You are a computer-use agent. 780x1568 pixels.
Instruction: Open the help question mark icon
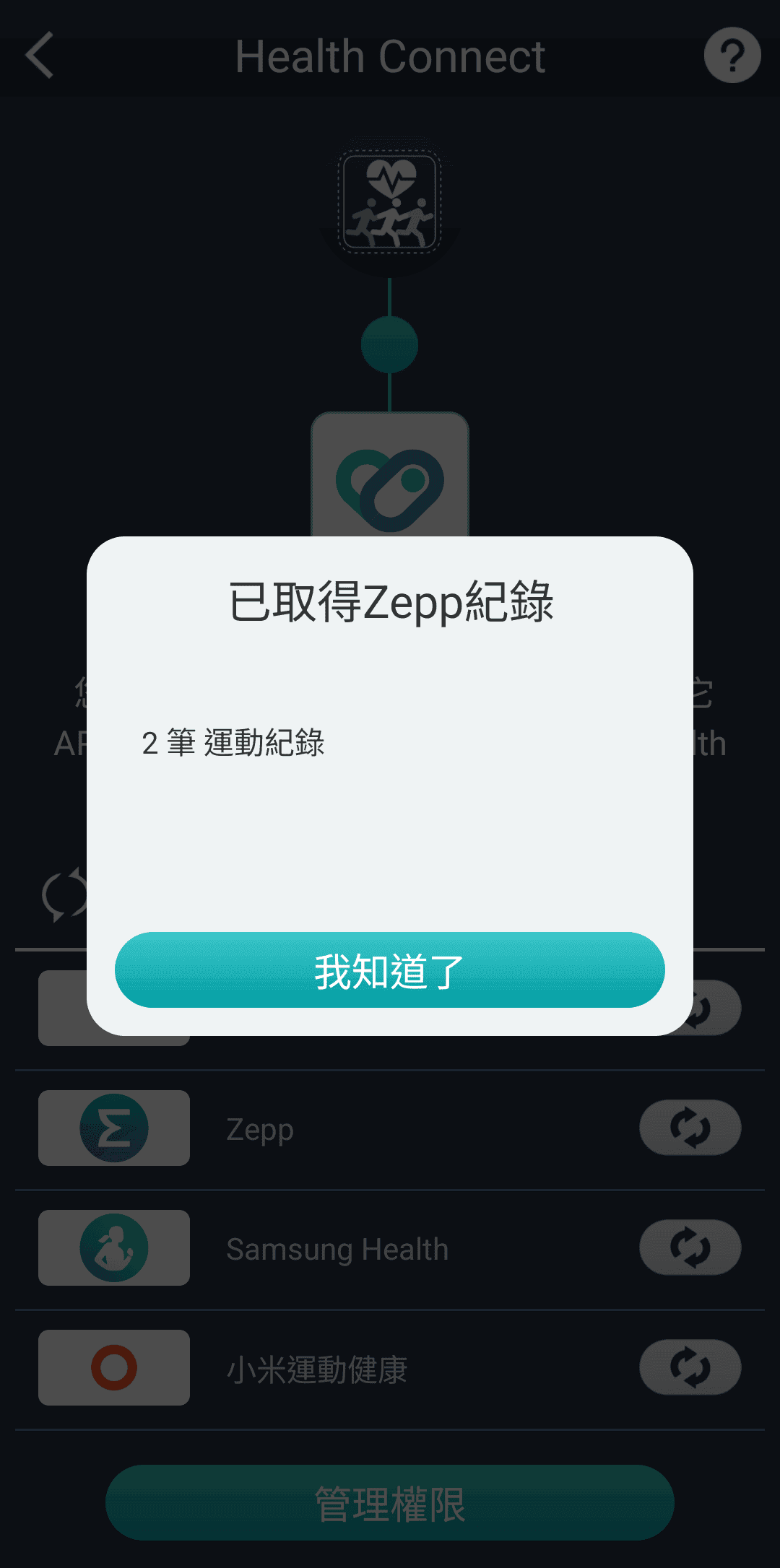[x=732, y=56]
